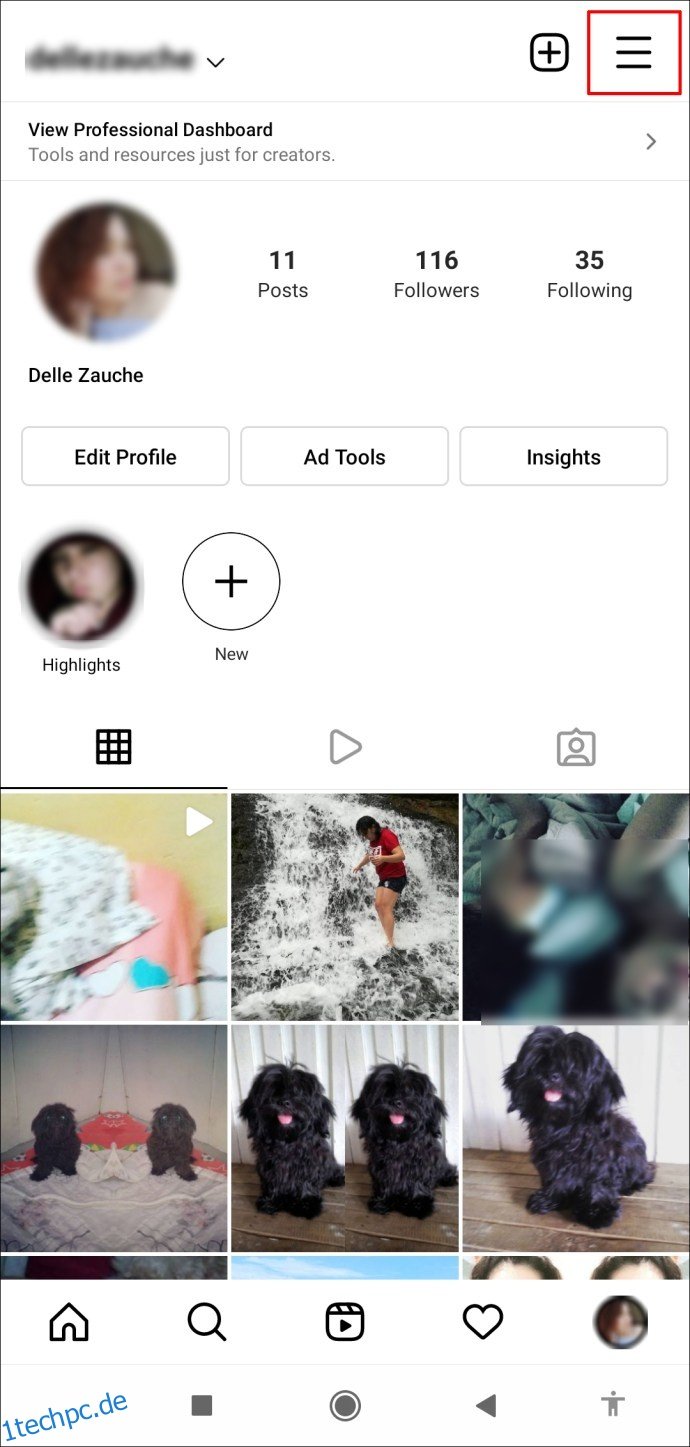Open the Reels tab
This screenshot has height=1447, width=690.
click(x=344, y=1322)
